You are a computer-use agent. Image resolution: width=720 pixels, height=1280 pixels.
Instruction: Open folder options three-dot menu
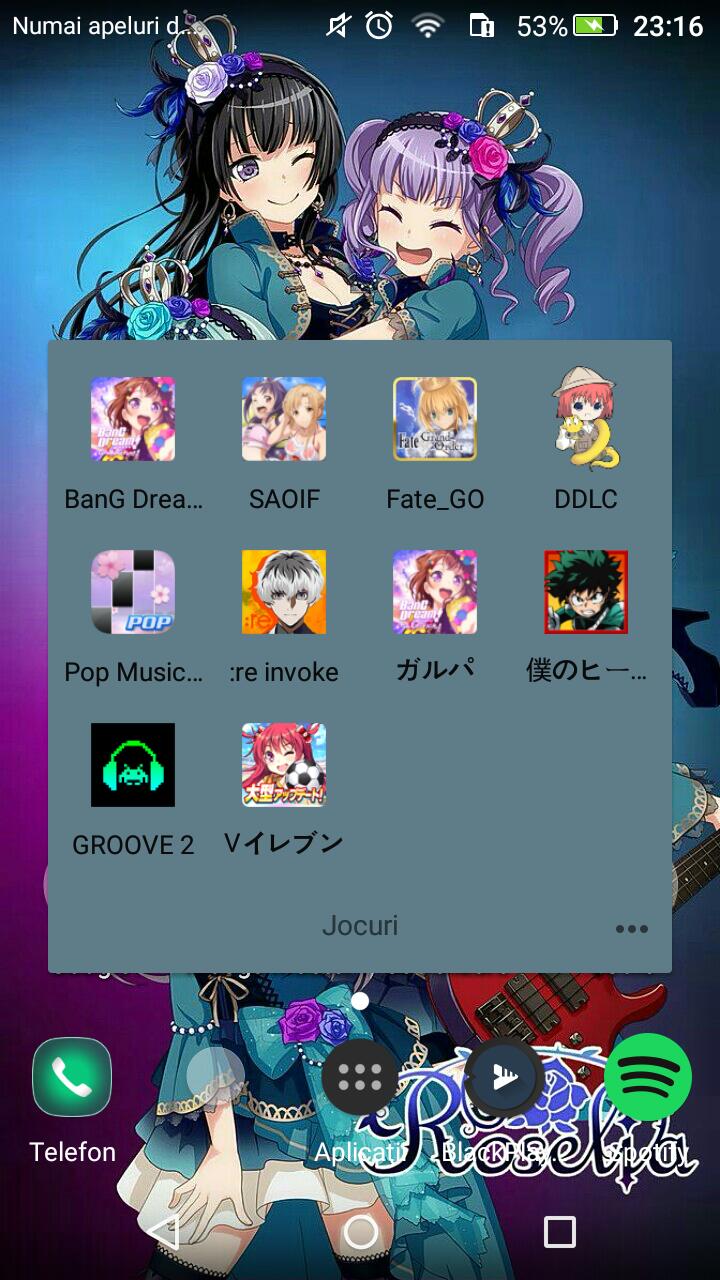[x=632, y=929]
